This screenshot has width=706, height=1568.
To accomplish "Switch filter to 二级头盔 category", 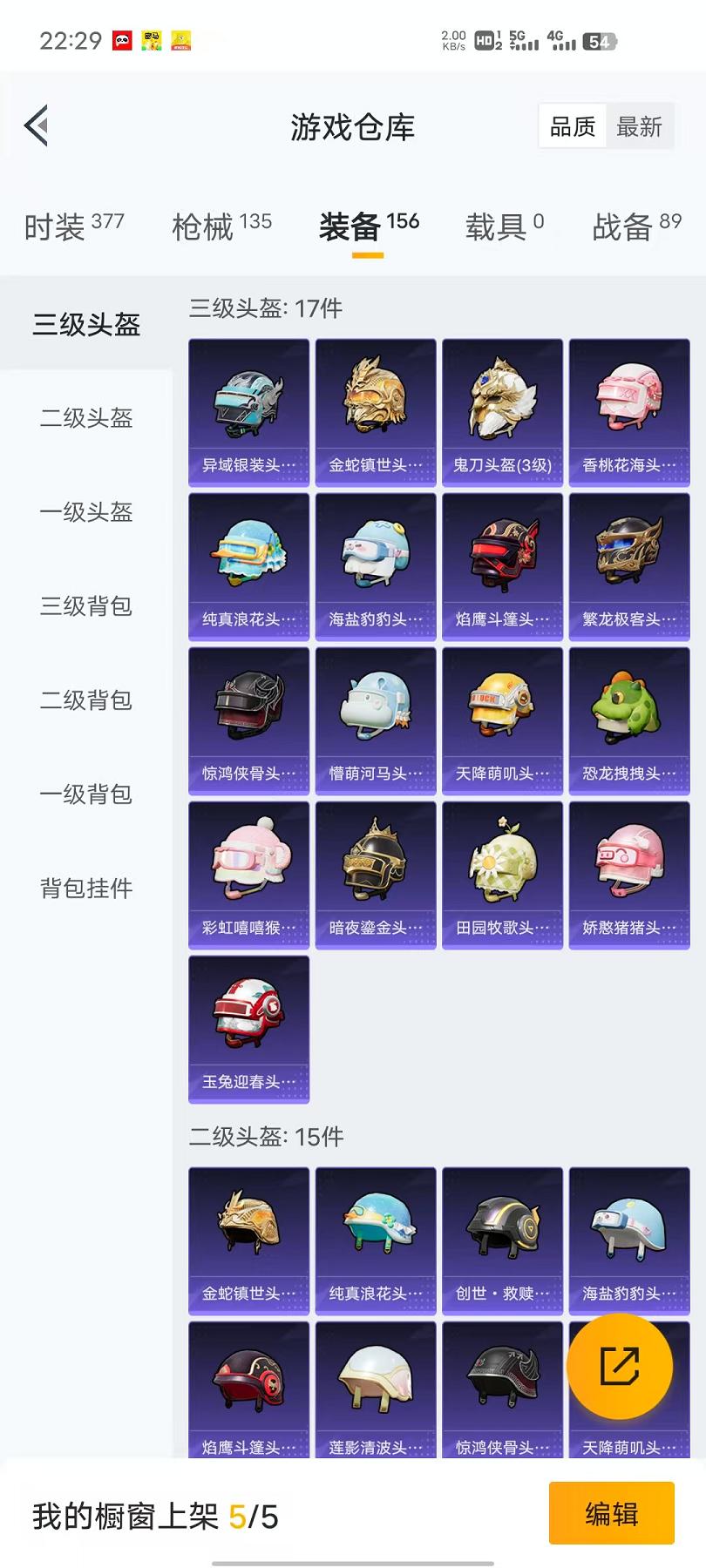I will coord(85,419).
